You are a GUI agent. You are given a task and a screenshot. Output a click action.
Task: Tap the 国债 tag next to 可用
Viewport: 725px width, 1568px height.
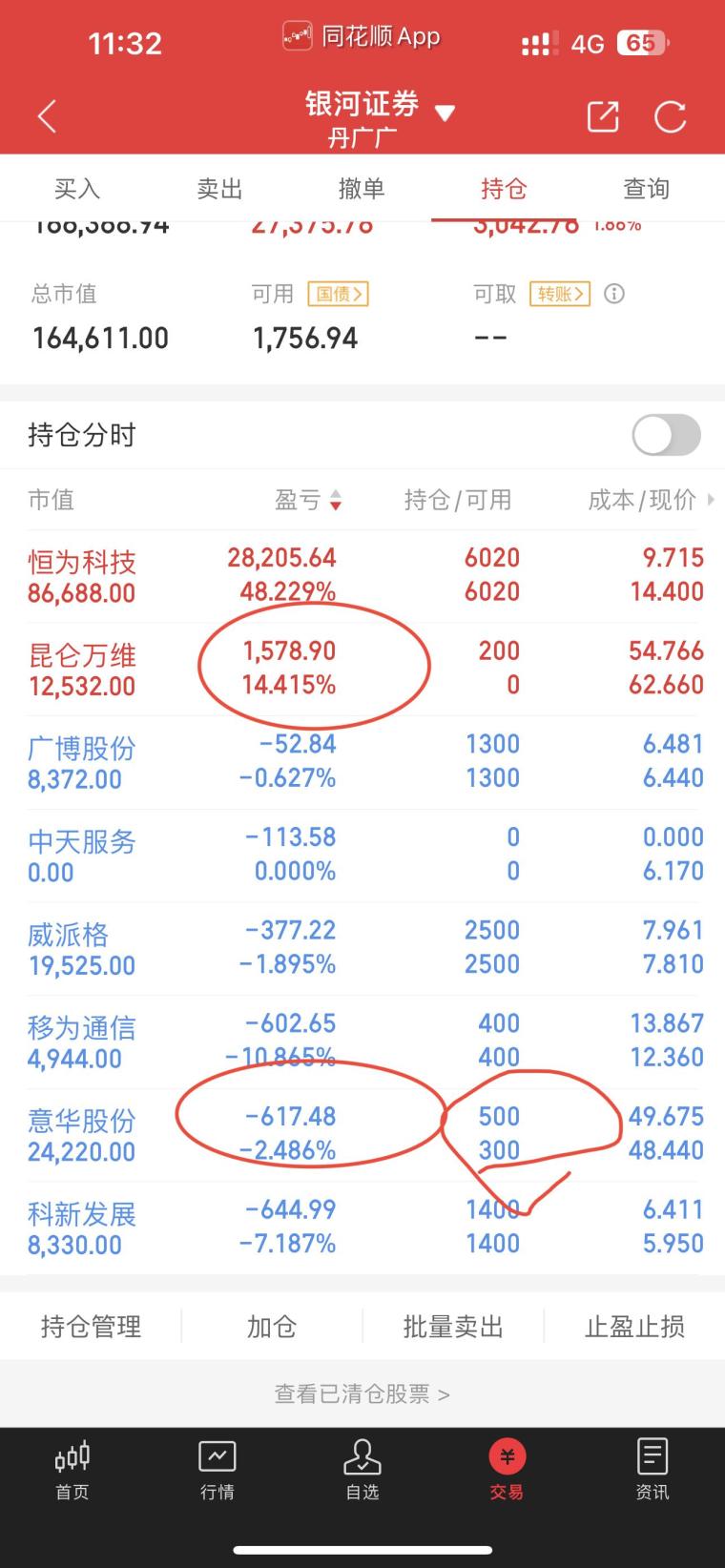(x=338, y=294)
